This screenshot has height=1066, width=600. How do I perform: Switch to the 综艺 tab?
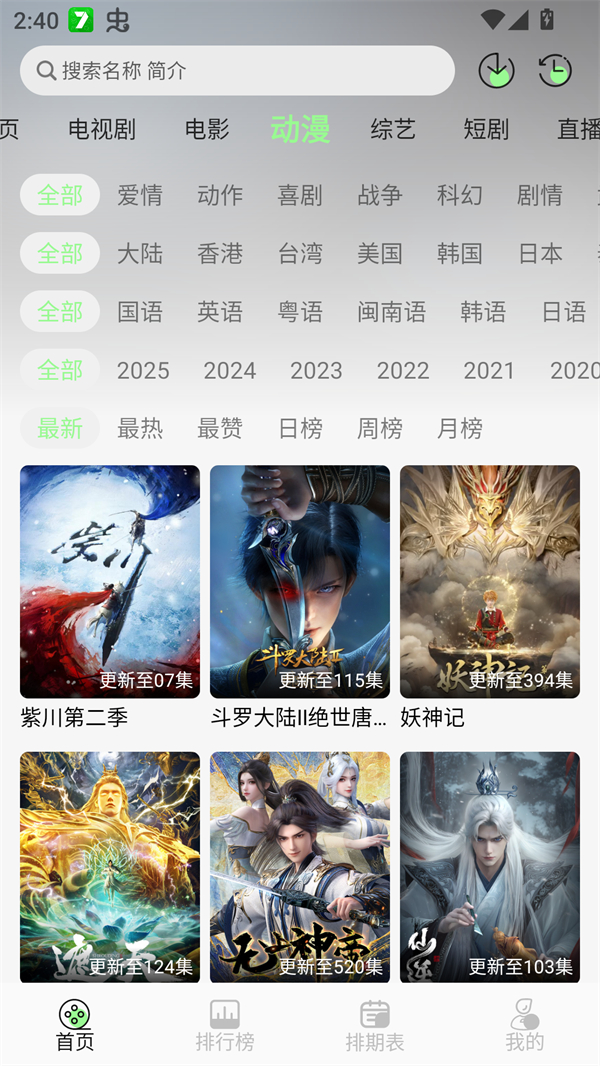click(393, 129)
